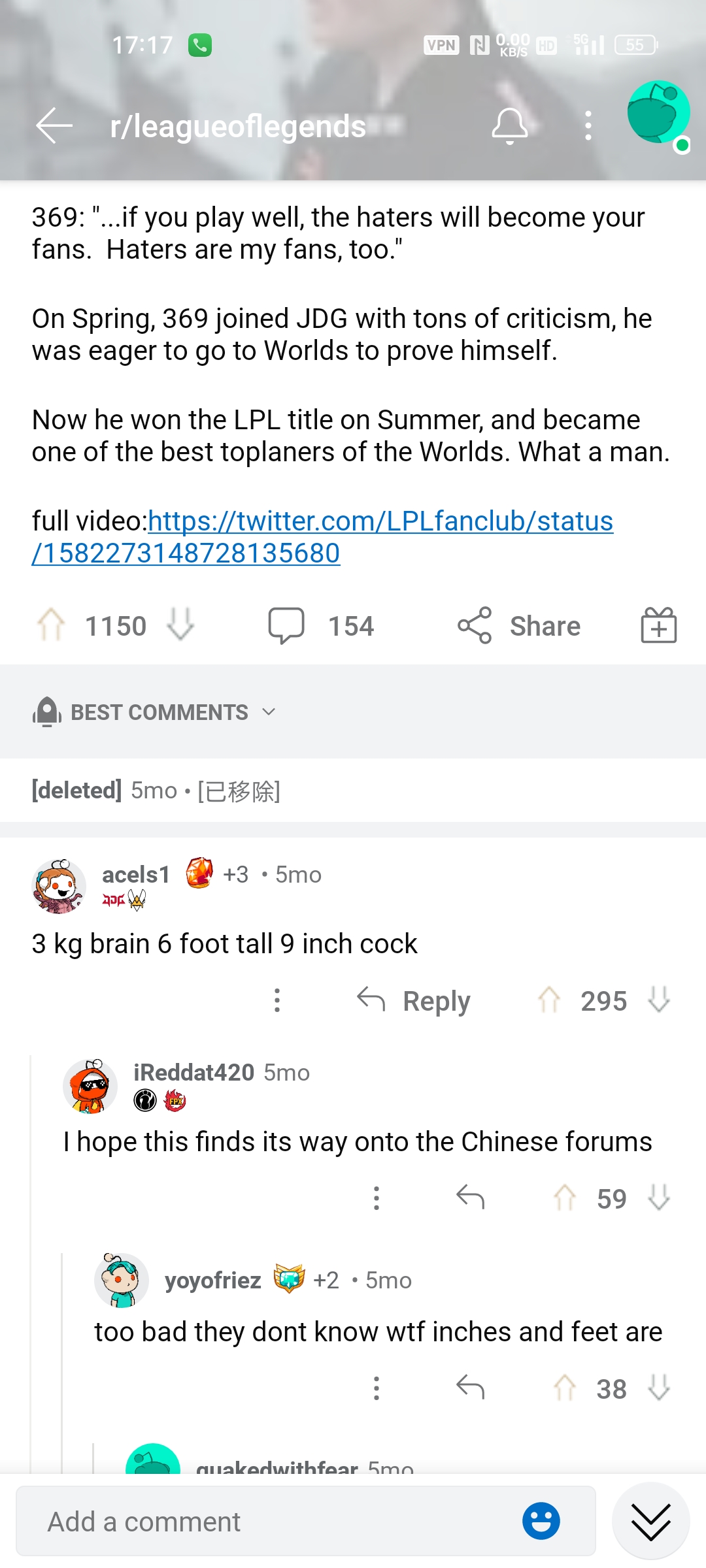Open the 154 comments button
The width and height of the screenshot is (706, 1568).
coord(320,626)
